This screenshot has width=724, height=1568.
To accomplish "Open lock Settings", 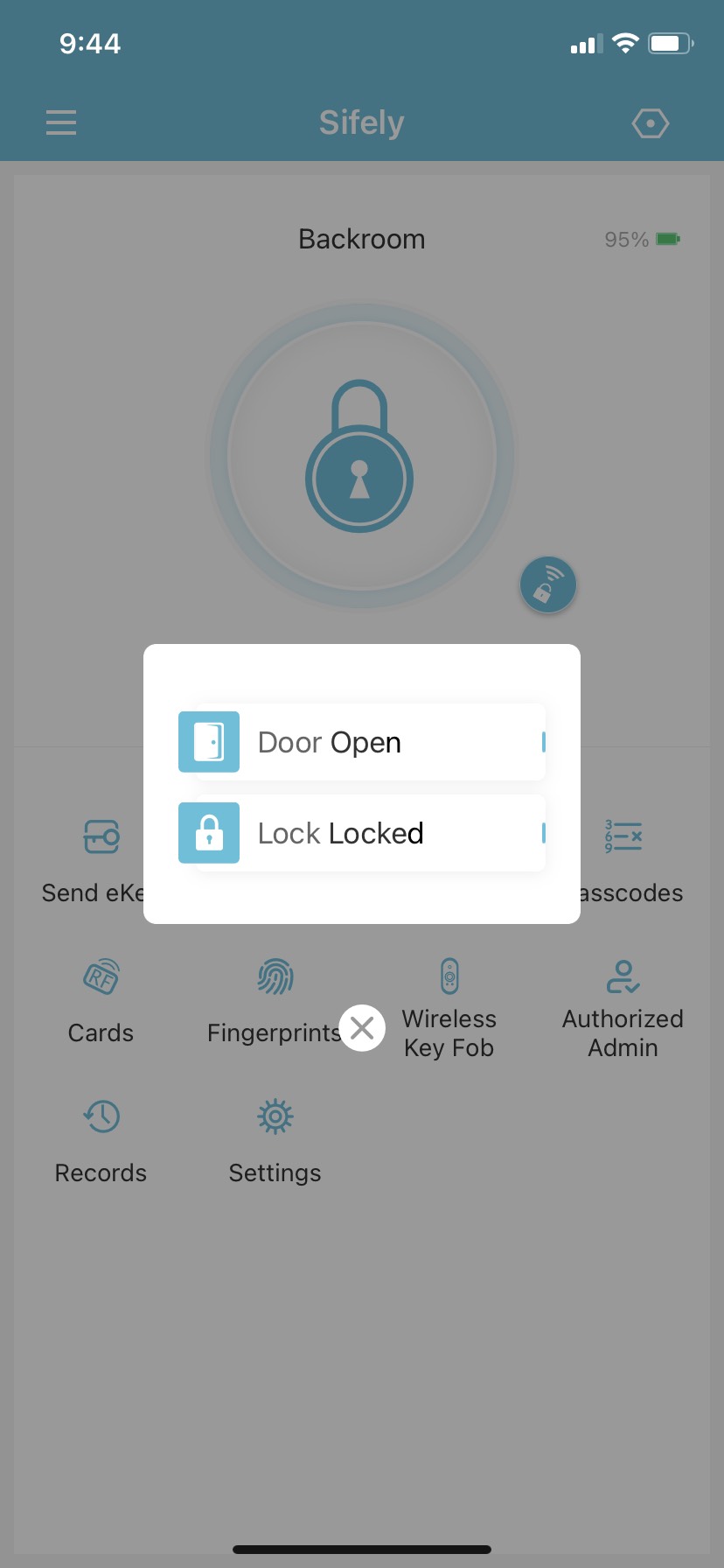I will click(275, 1142).
